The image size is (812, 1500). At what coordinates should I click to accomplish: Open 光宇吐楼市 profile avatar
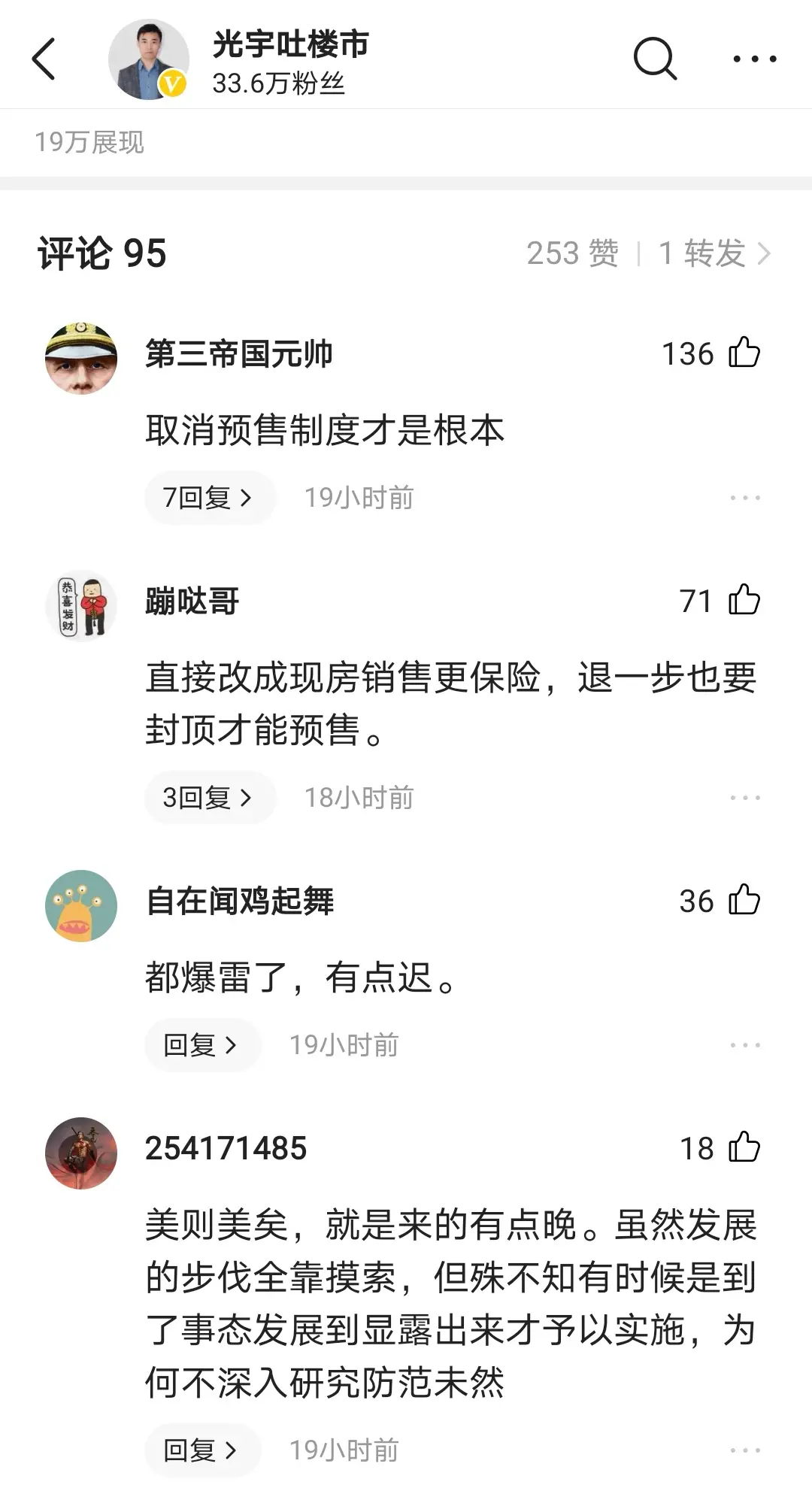pos(149,59)
